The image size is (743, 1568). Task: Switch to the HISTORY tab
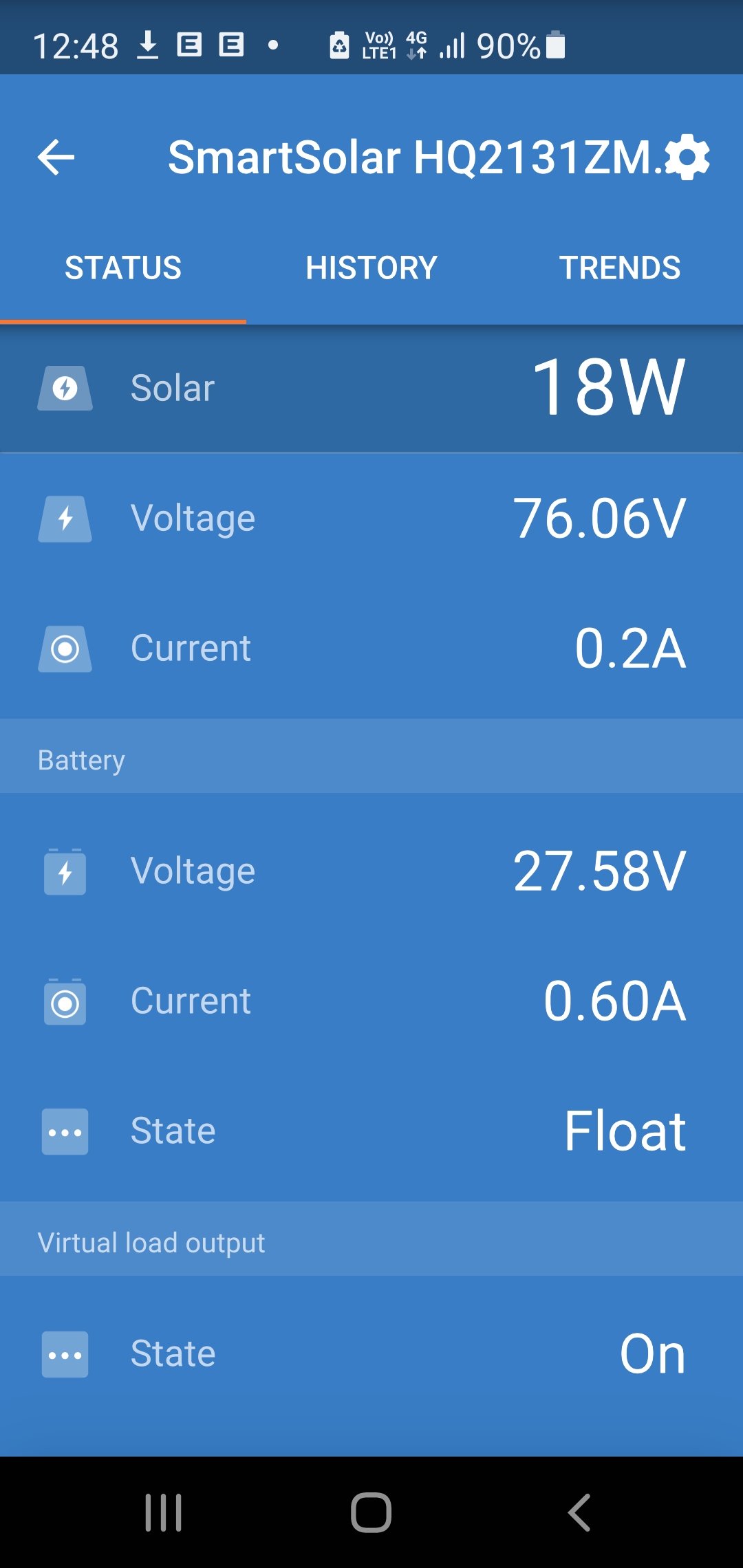(371, 268)
